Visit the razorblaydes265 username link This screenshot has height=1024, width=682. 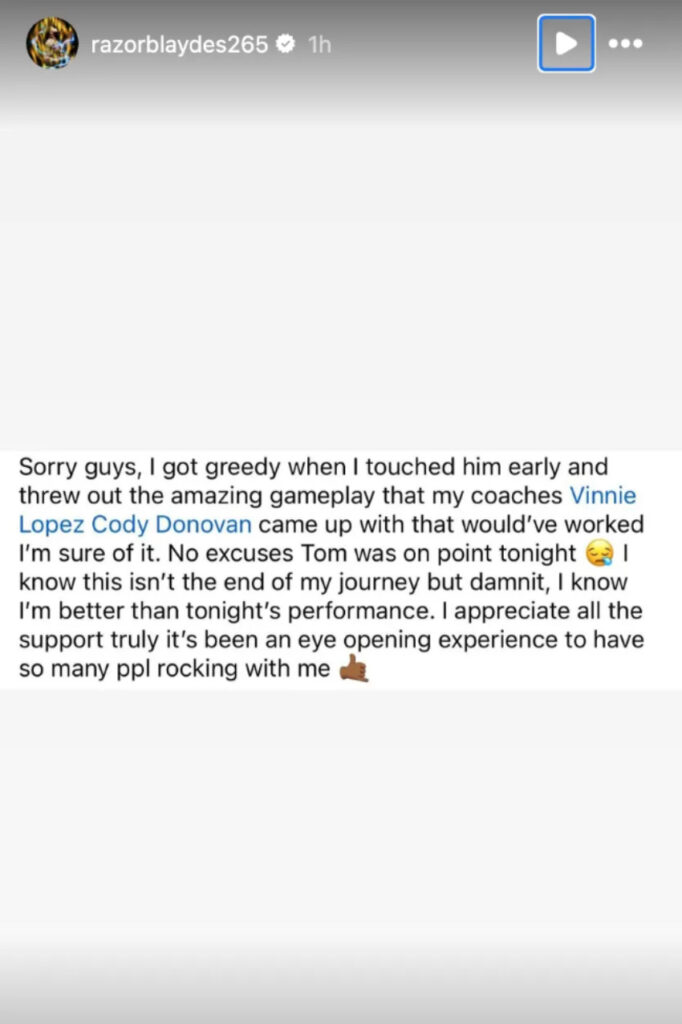[179, 45]
